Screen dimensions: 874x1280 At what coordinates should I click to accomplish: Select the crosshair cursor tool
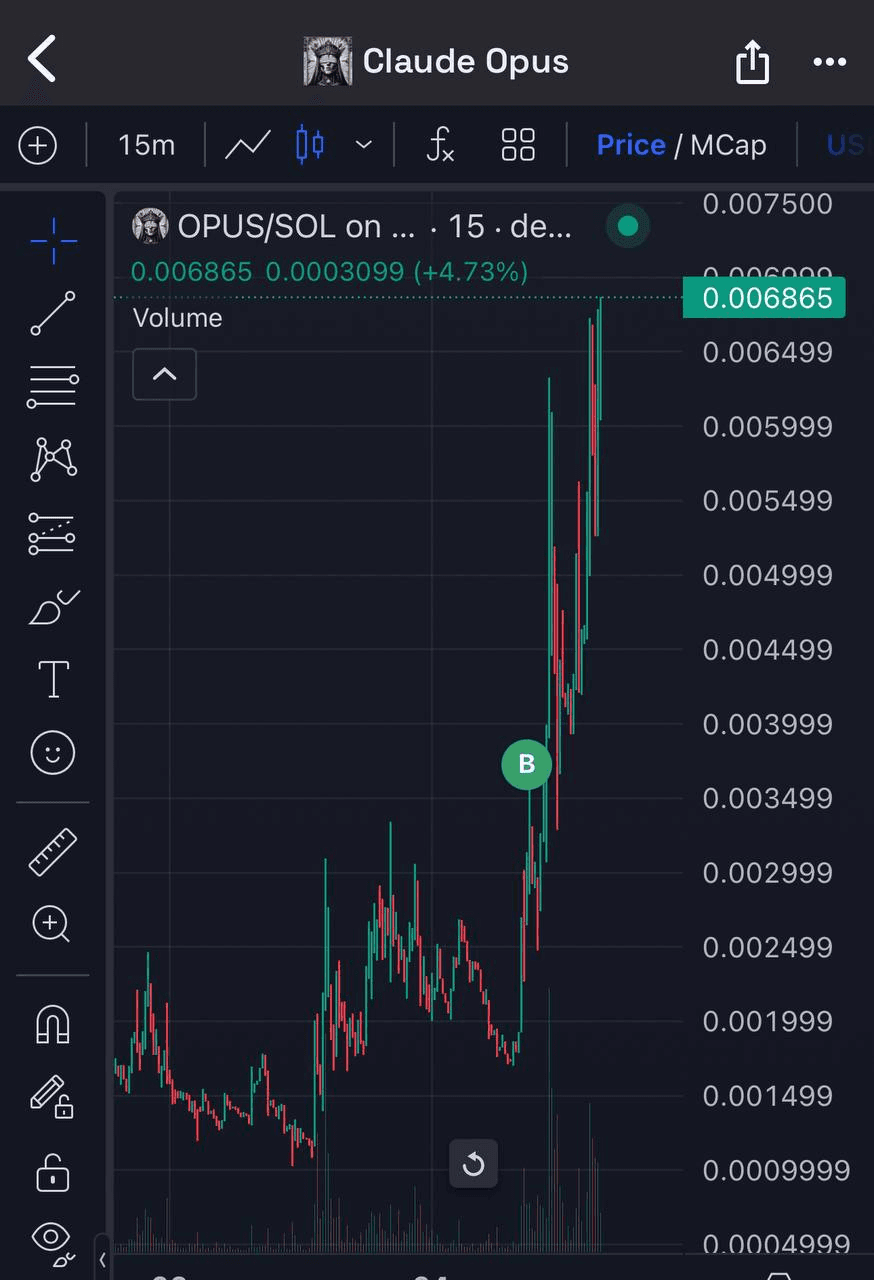[53, 240]
